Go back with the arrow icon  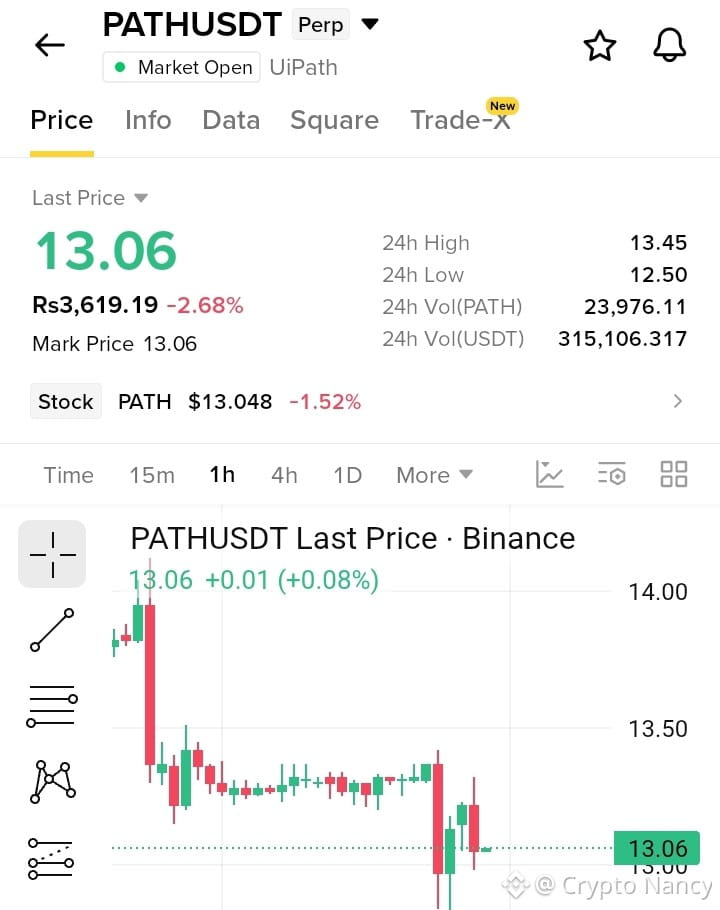pyautogui.click(x=49, y=45)
